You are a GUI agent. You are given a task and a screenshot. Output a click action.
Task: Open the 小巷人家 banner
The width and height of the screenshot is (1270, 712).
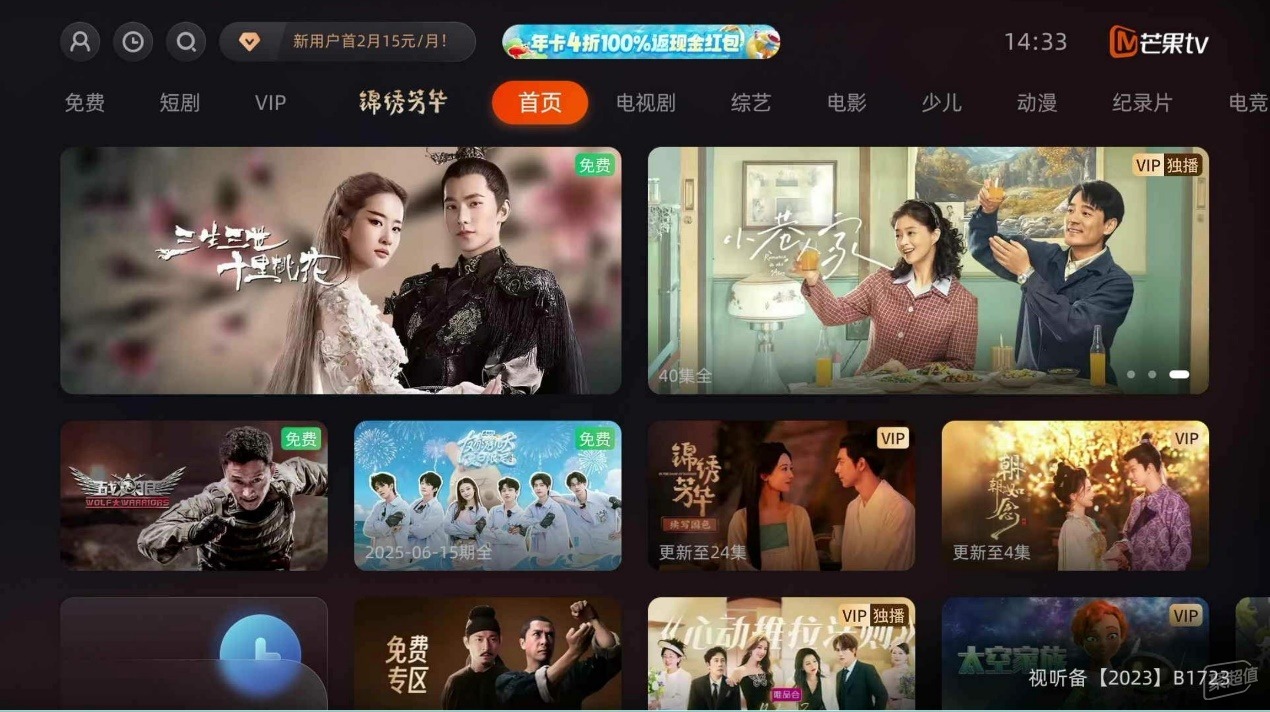pyautogui.click(x=927, y=270)
